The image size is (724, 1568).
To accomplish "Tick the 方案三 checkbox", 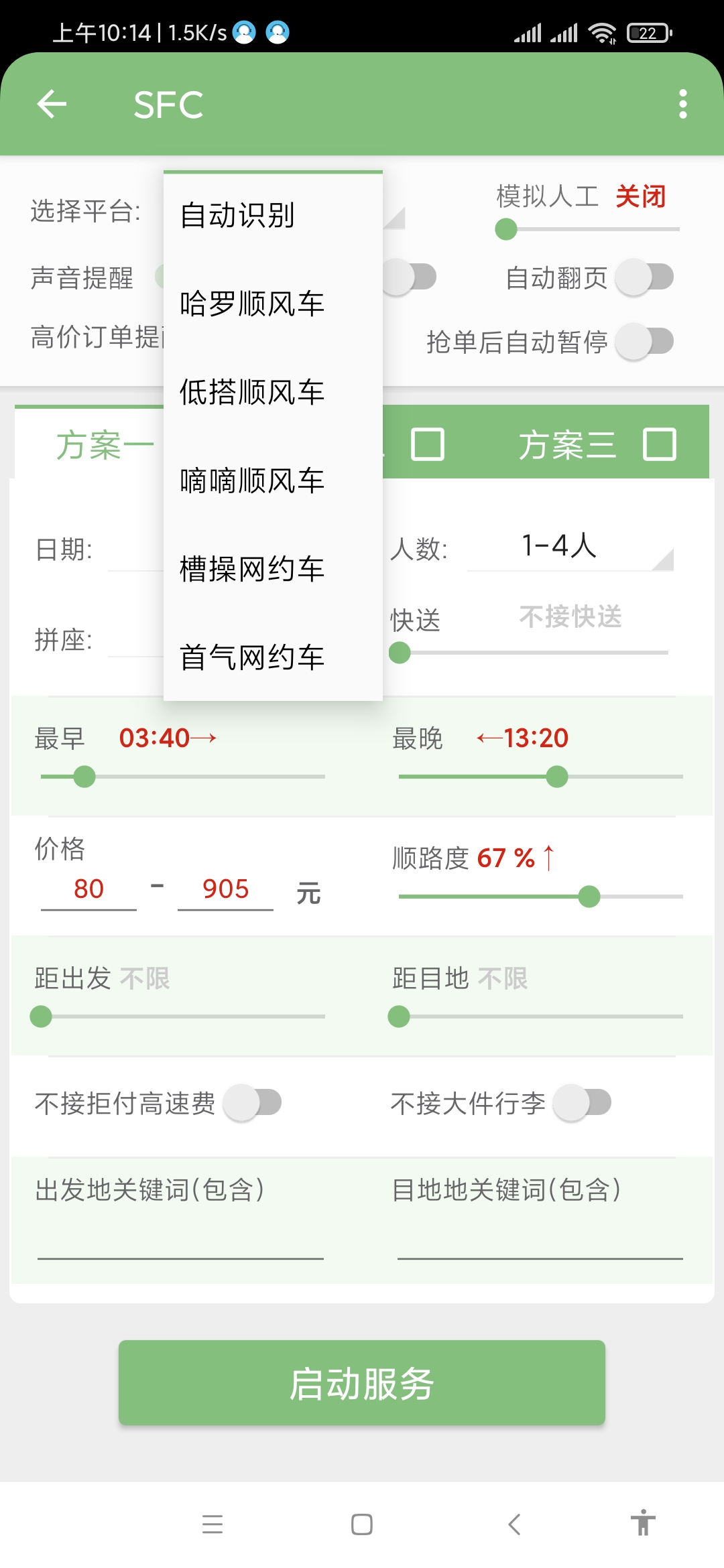I will point(659,445).
